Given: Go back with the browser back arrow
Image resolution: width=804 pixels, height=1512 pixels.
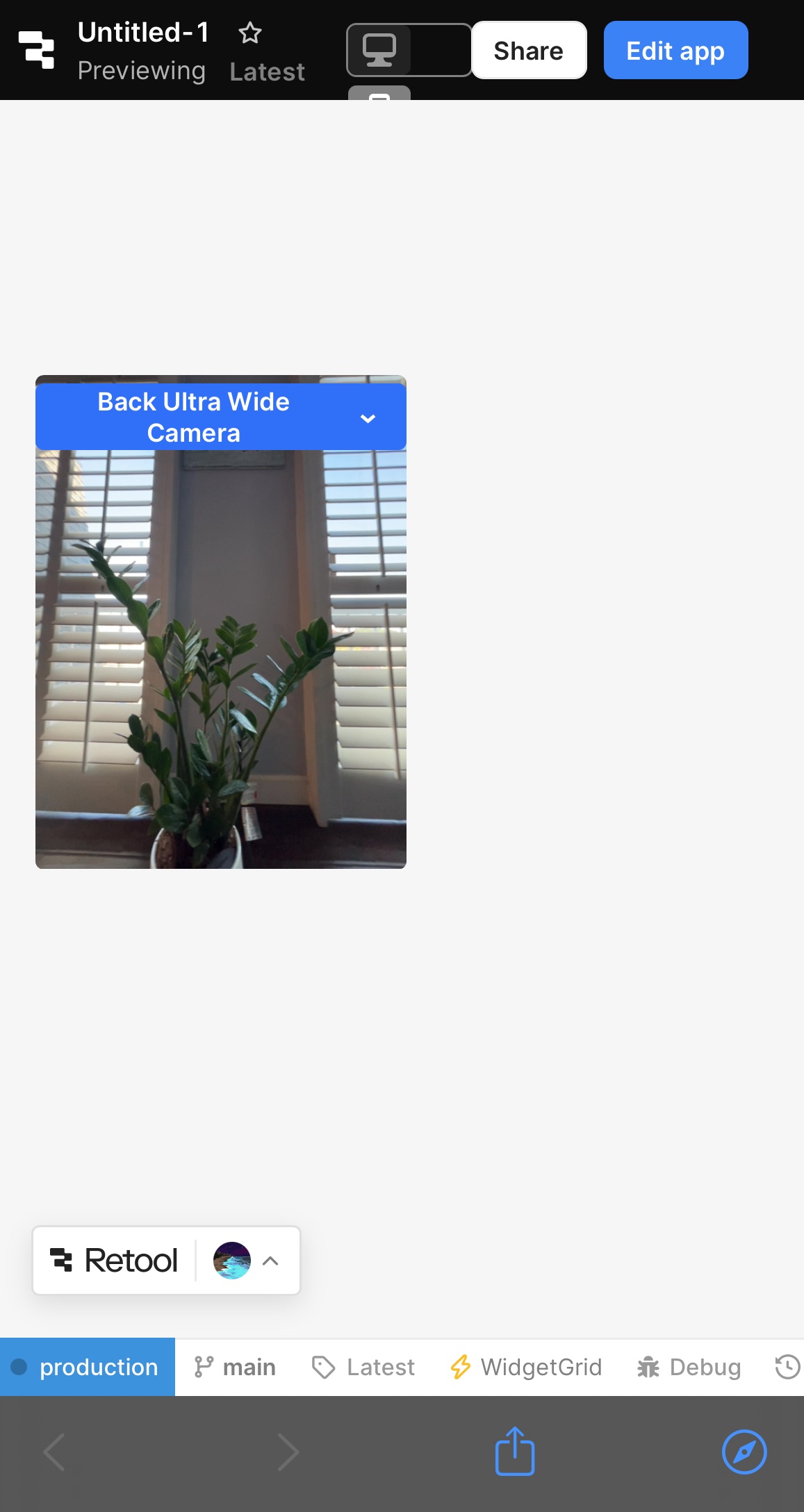Looking at the screenshot, I should (x=54, y=1452).
